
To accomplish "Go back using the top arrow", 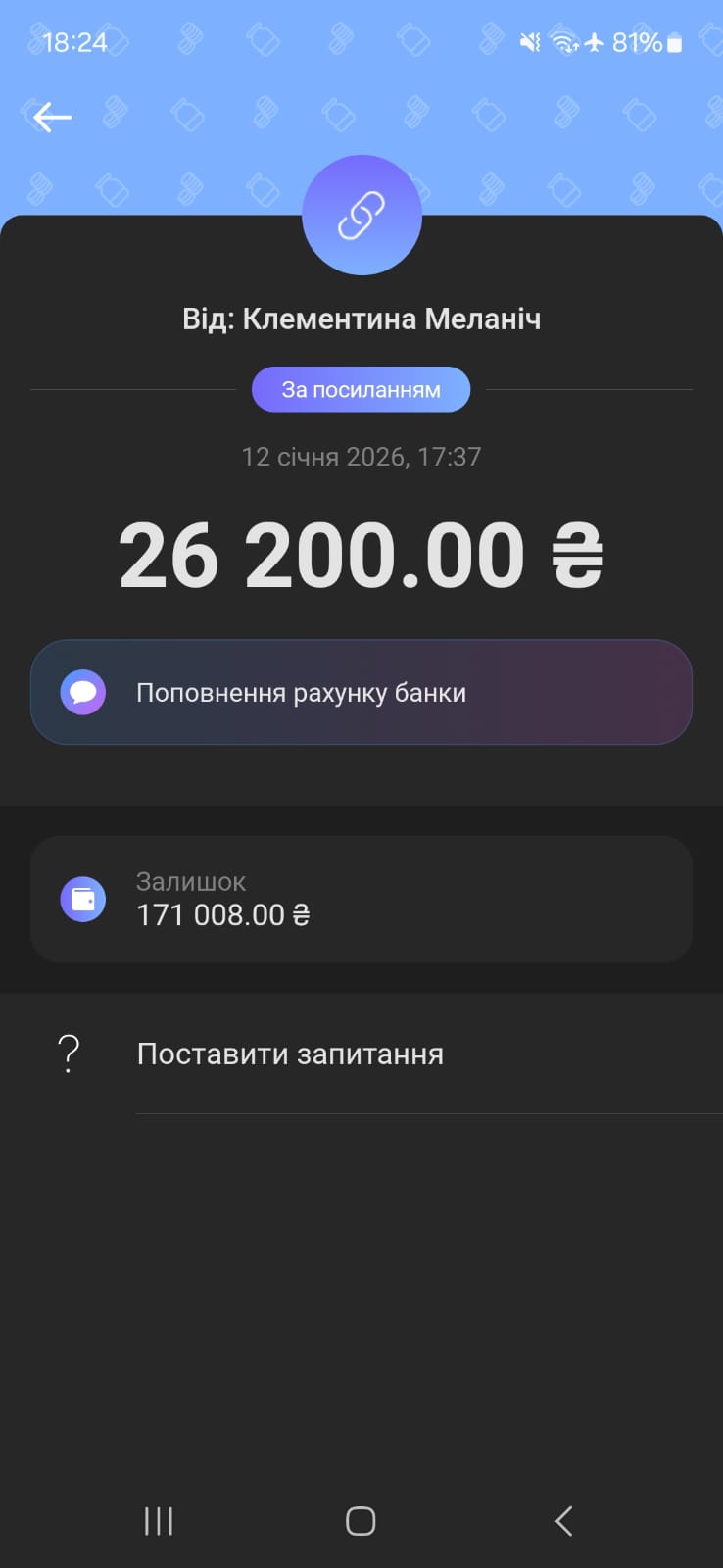I will click(52, 118).
